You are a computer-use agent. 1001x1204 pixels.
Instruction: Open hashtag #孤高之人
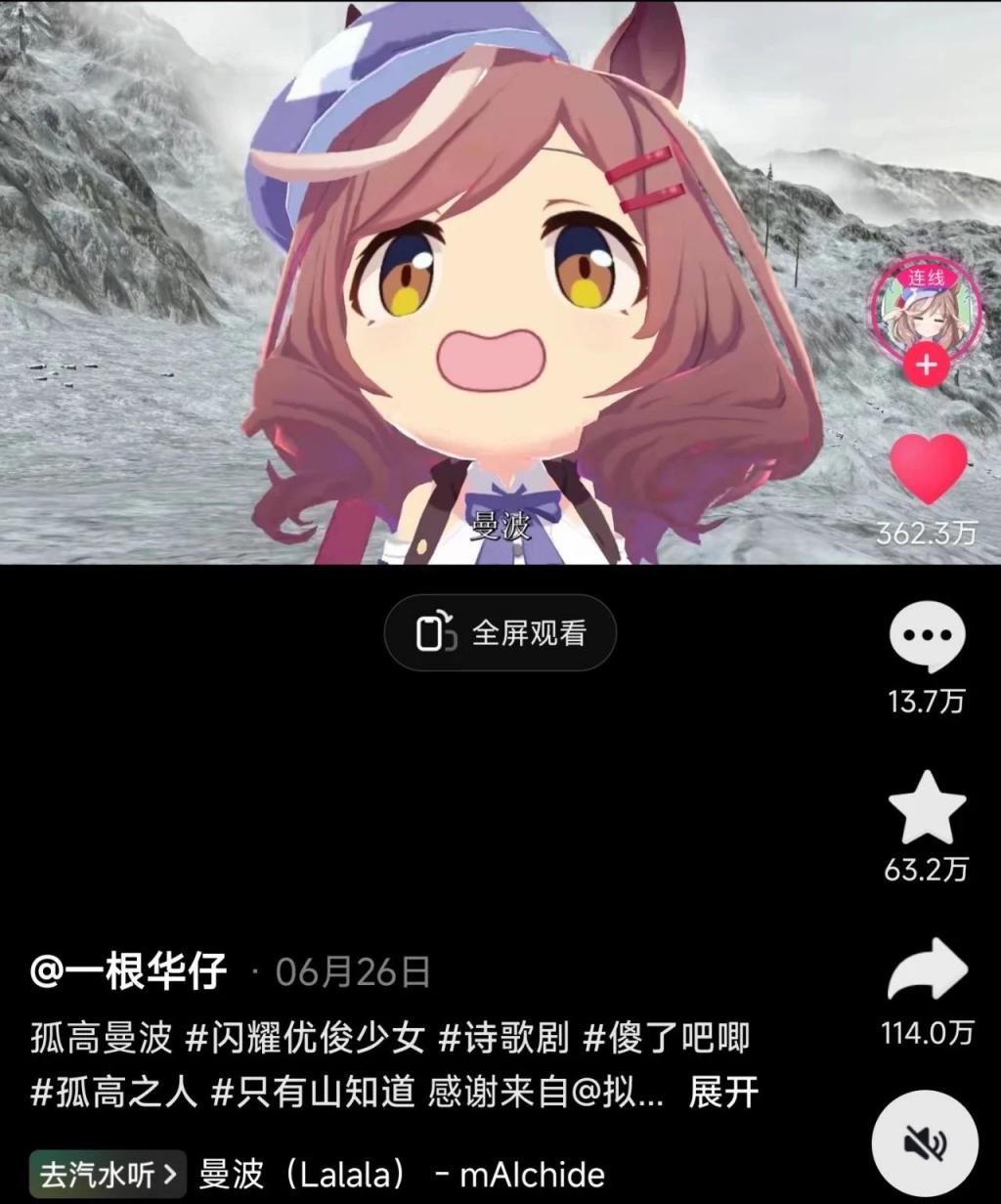115,1093
